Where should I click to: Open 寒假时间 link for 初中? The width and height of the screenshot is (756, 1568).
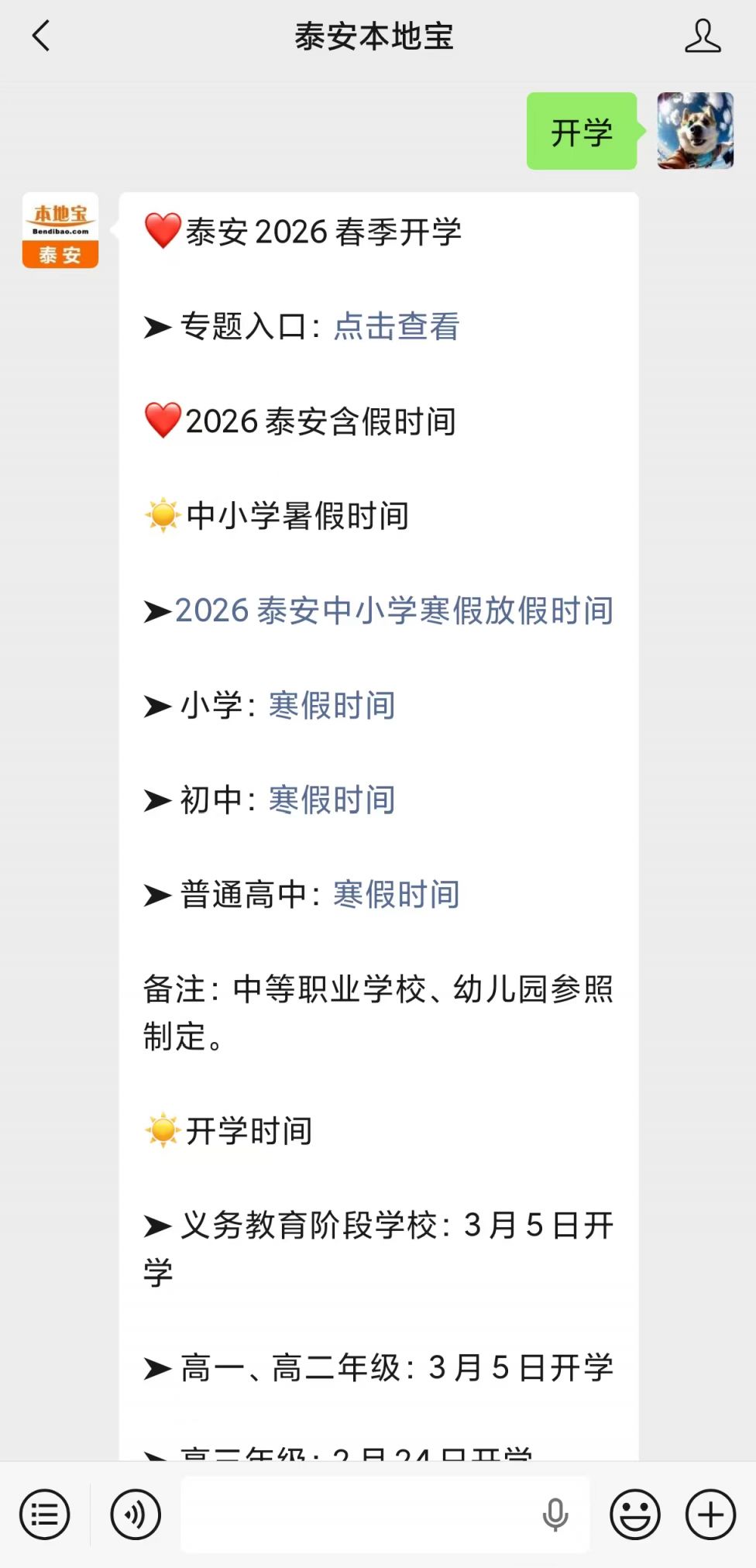(332, 799)
